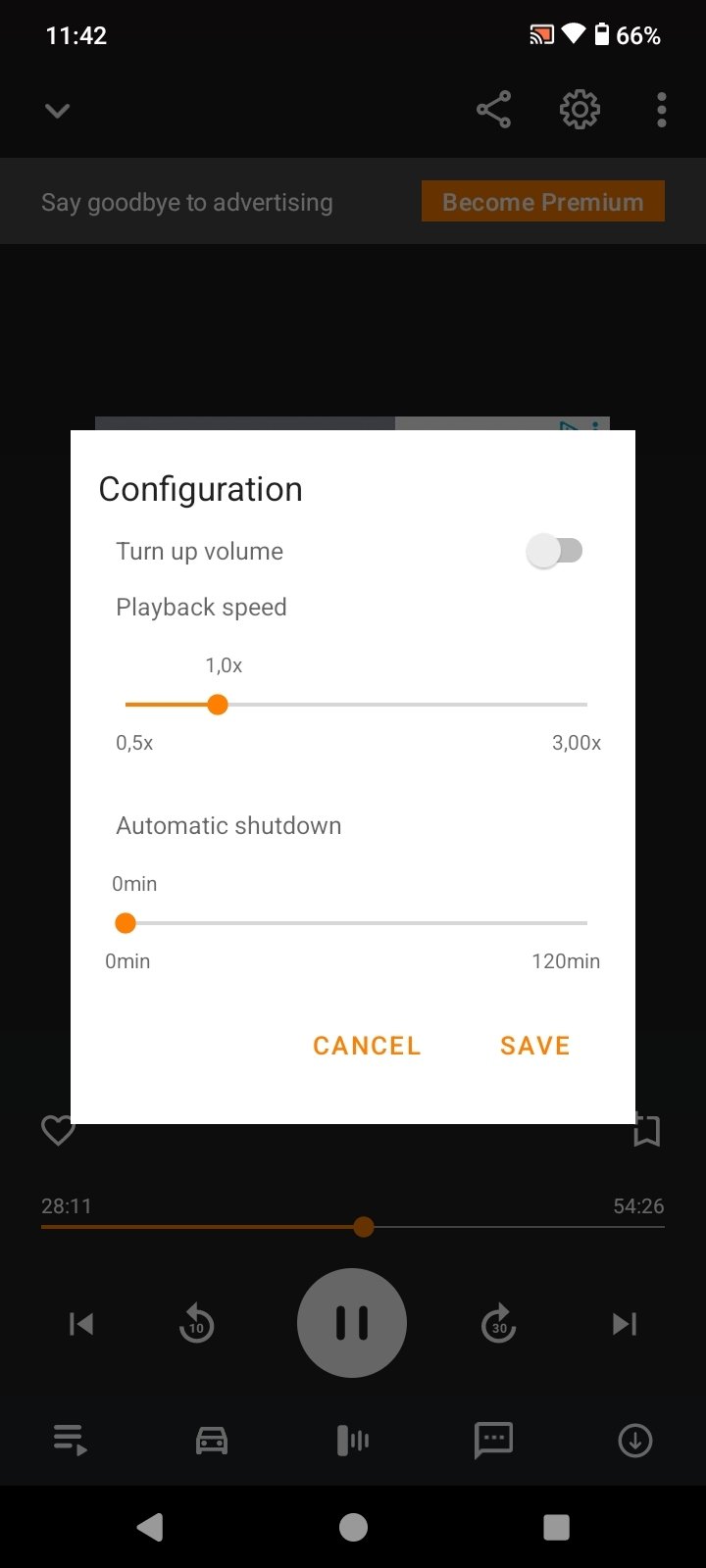Tap the Automatic shutdown slider handle
The width and height of the screenshot is (706, 1568).
pyautogui.click(x=126, y=923)
